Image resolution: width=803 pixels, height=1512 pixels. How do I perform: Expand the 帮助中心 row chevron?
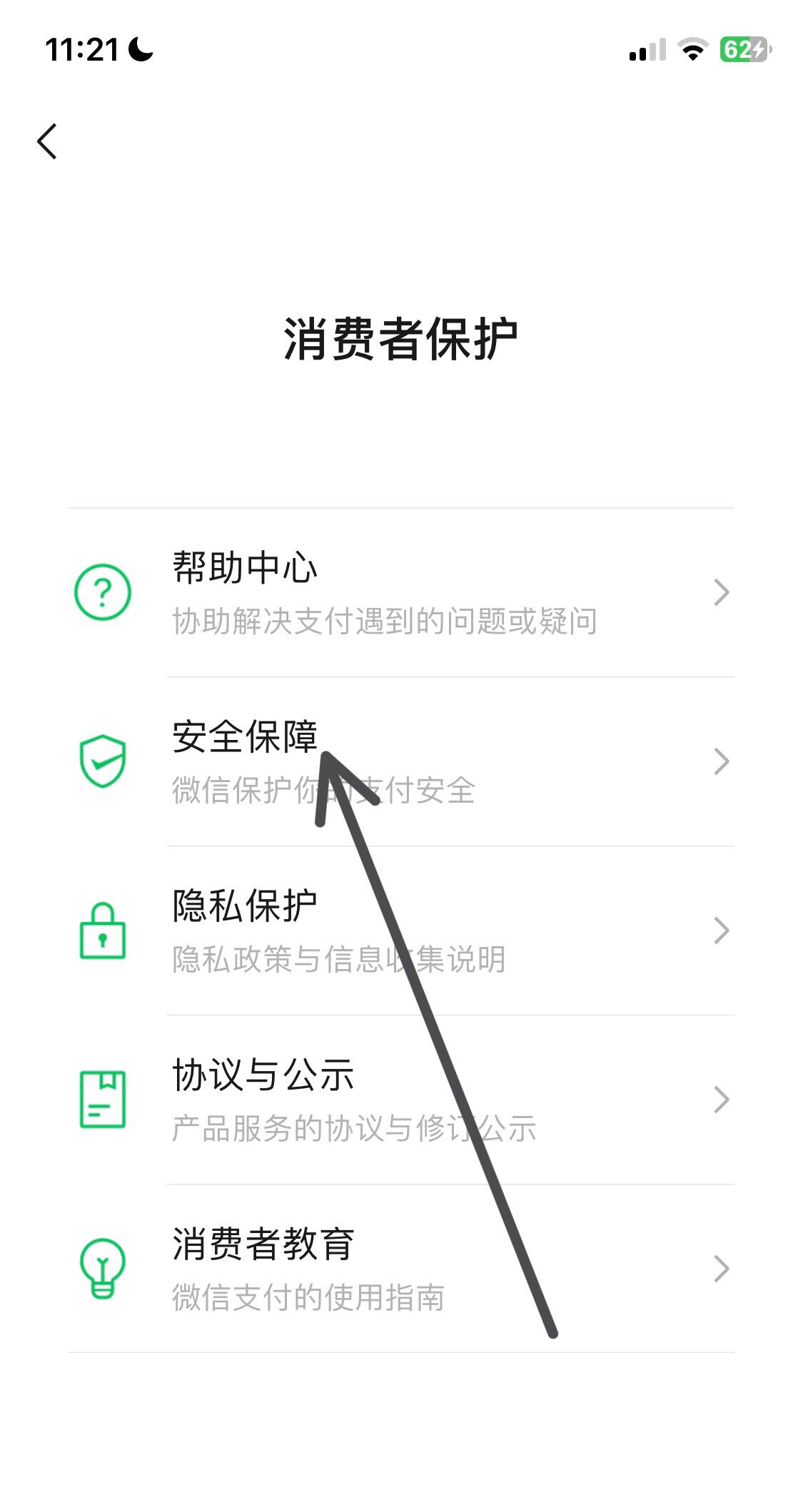coord(722,592)
